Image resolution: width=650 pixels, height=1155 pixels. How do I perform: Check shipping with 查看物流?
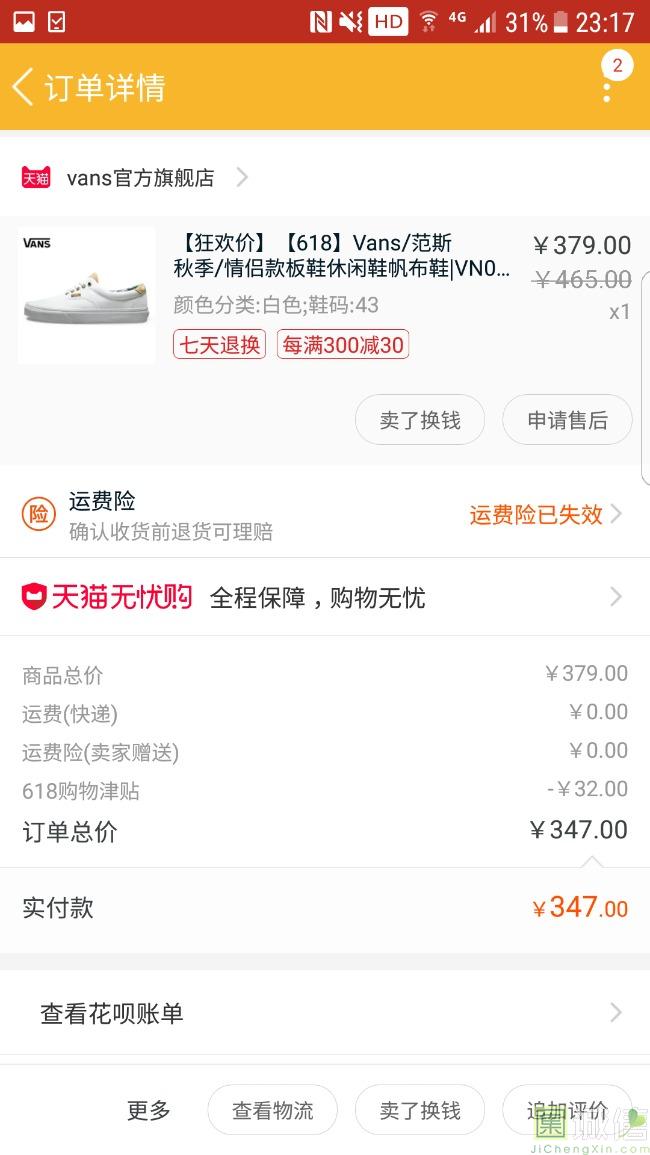click(272, 1110)
